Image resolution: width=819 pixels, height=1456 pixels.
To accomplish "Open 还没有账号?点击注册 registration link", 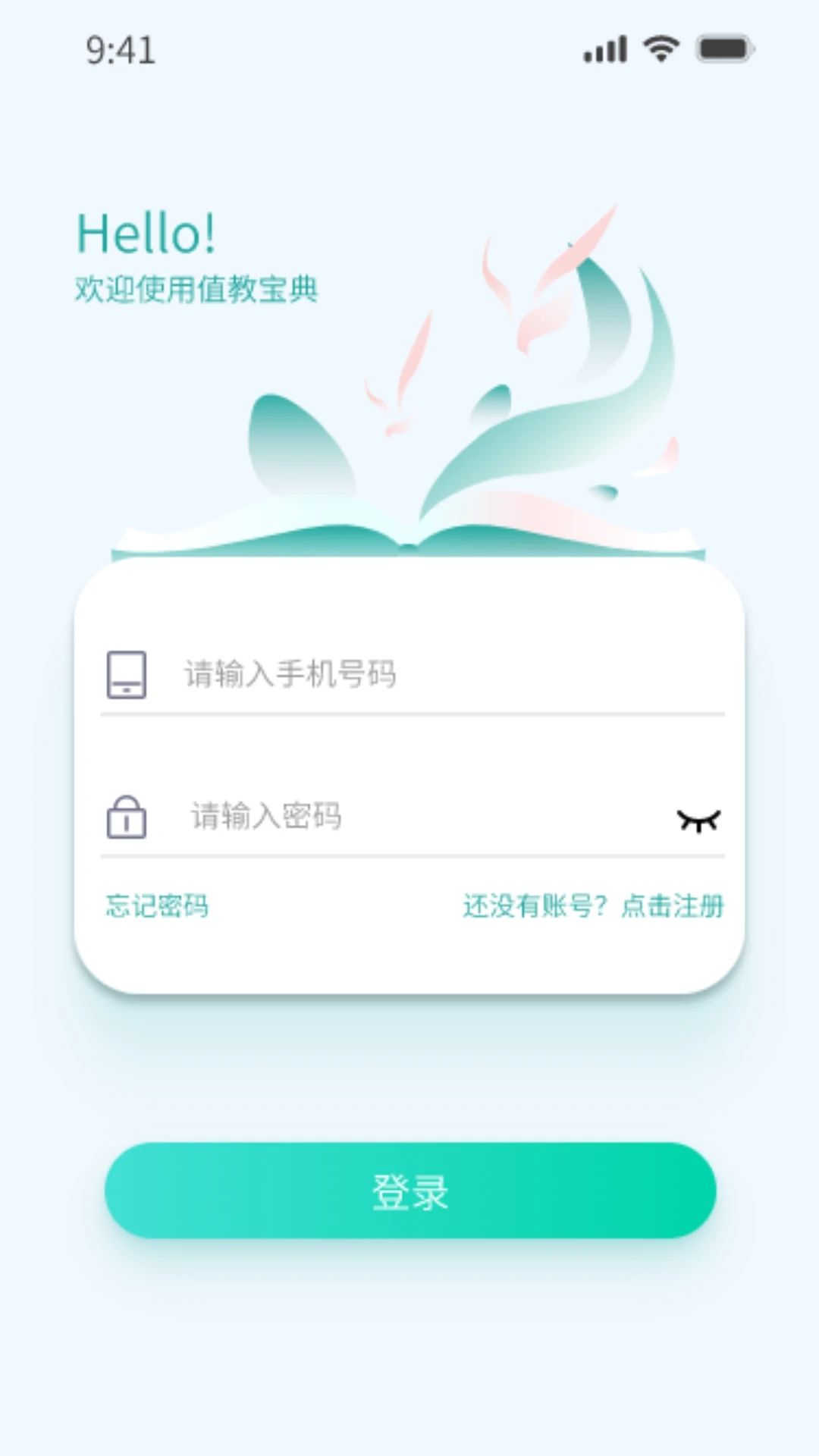I will (x=593, y=905).
